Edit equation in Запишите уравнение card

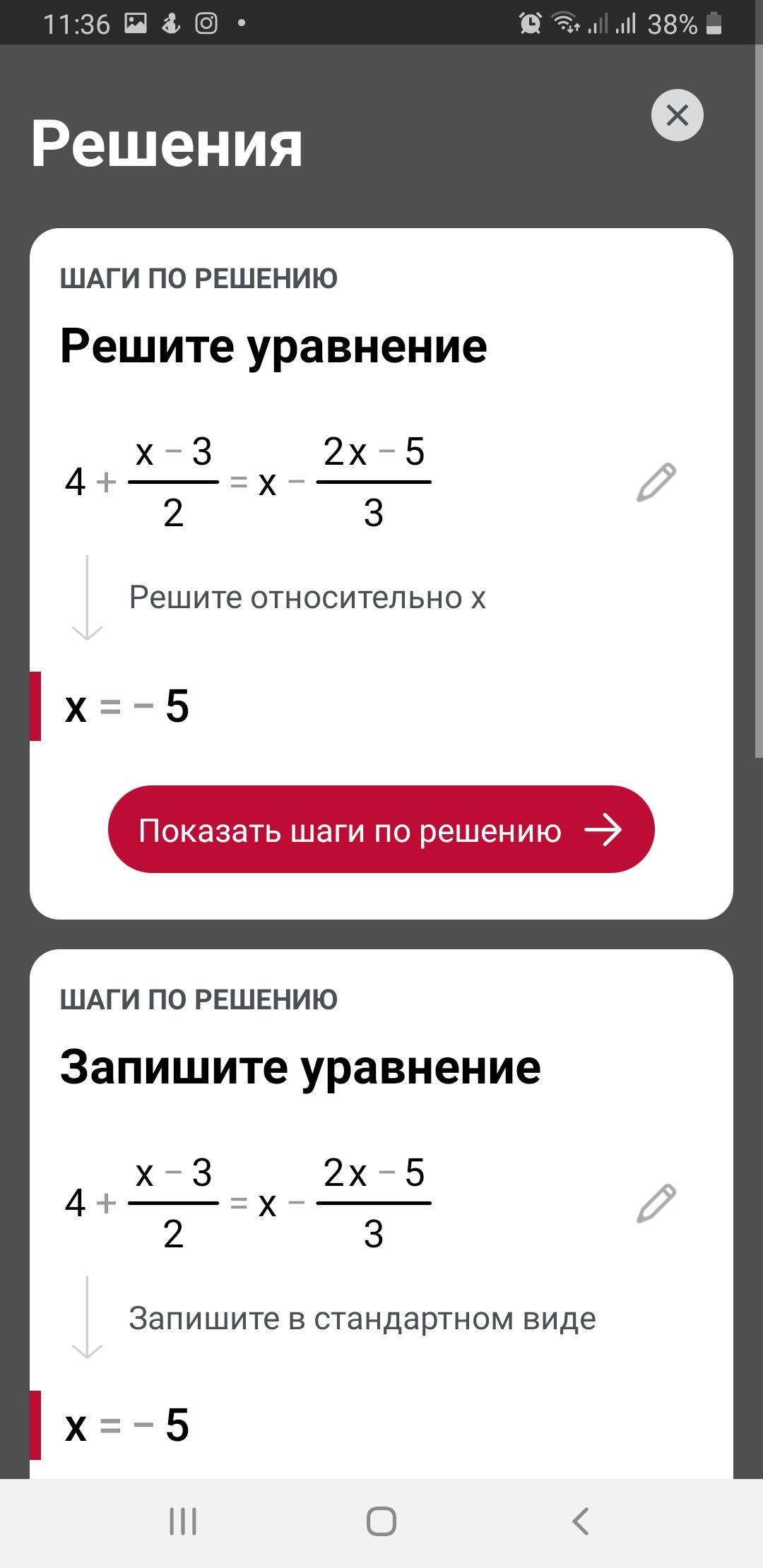tap(656, 1204)
